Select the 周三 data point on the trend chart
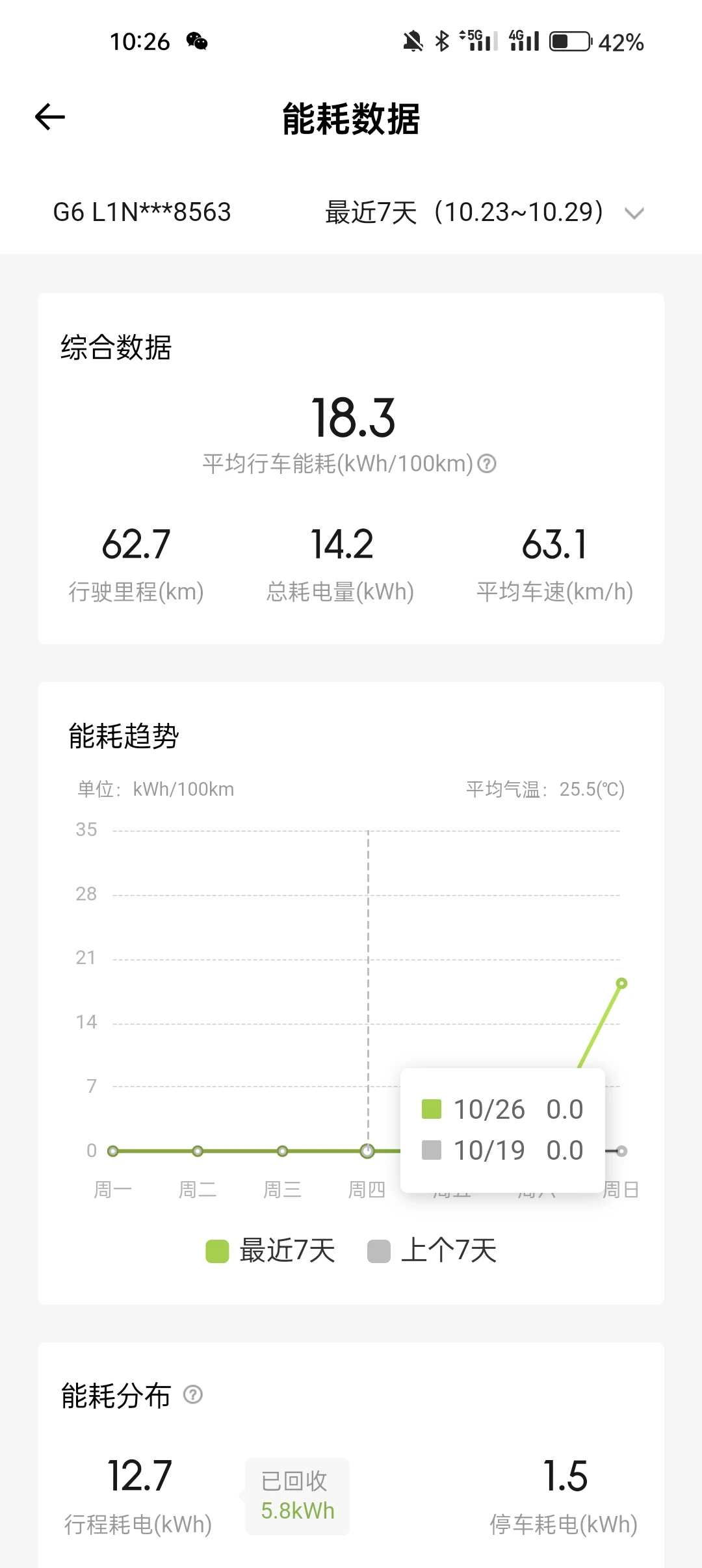 (282, 1151)
